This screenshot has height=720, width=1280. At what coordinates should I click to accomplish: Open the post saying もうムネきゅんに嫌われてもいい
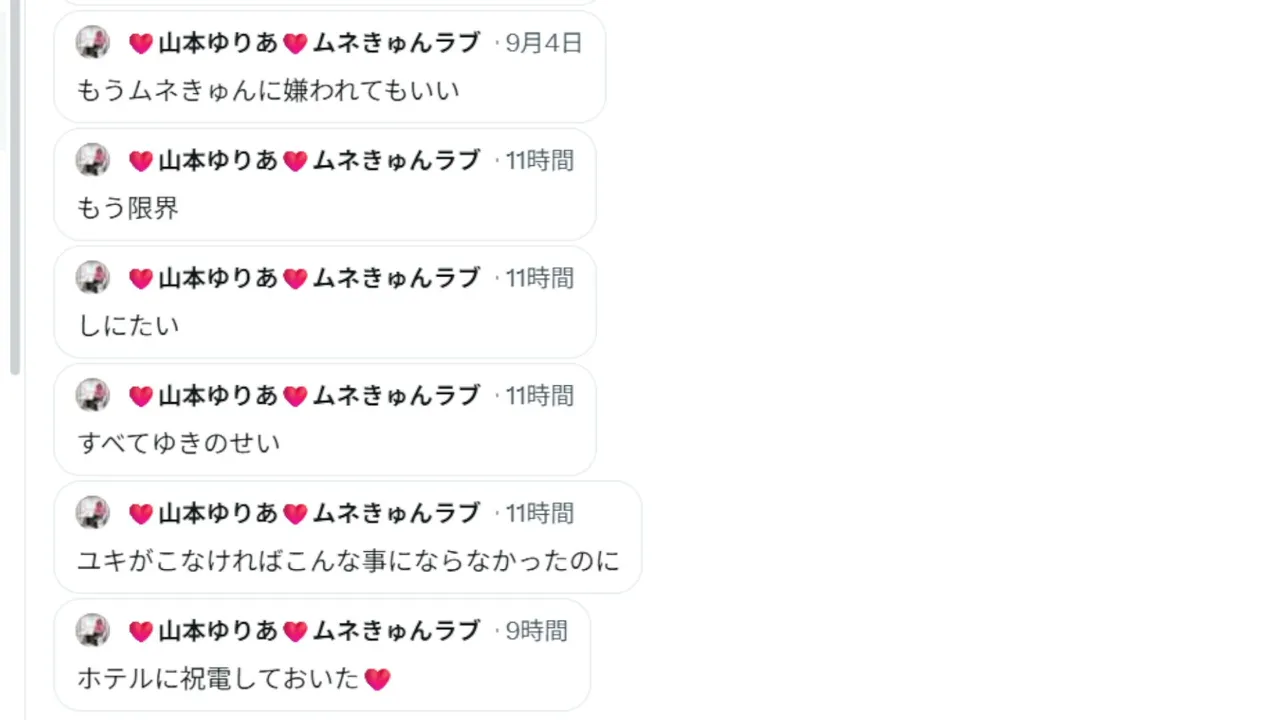point(329,67)
